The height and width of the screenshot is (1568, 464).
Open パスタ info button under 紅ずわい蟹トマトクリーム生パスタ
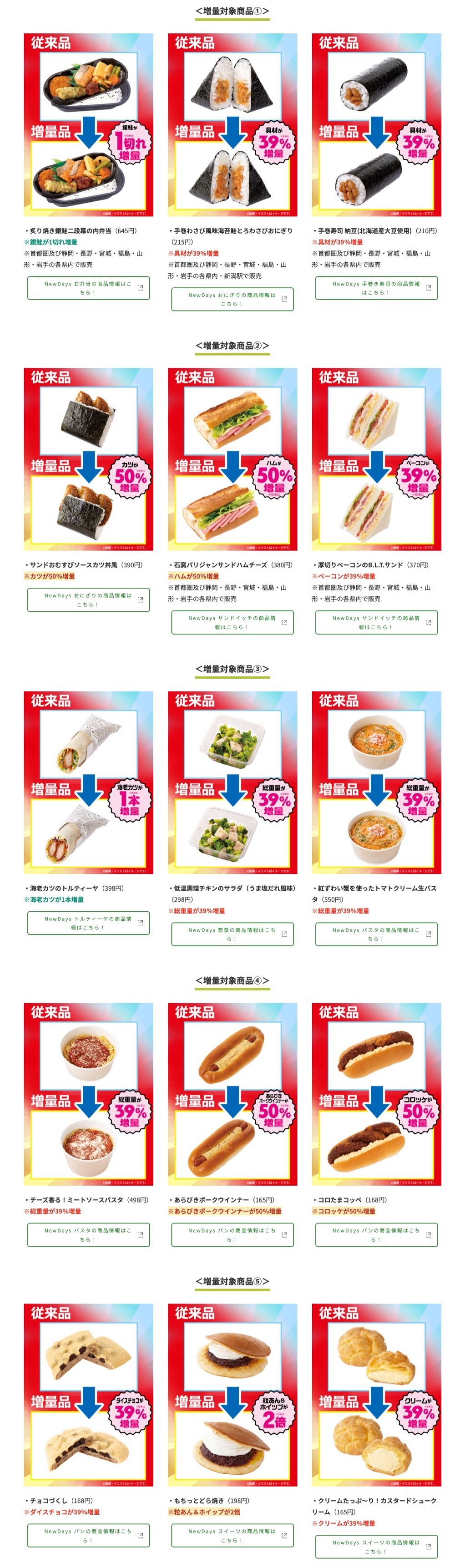(x=376, y=934)
